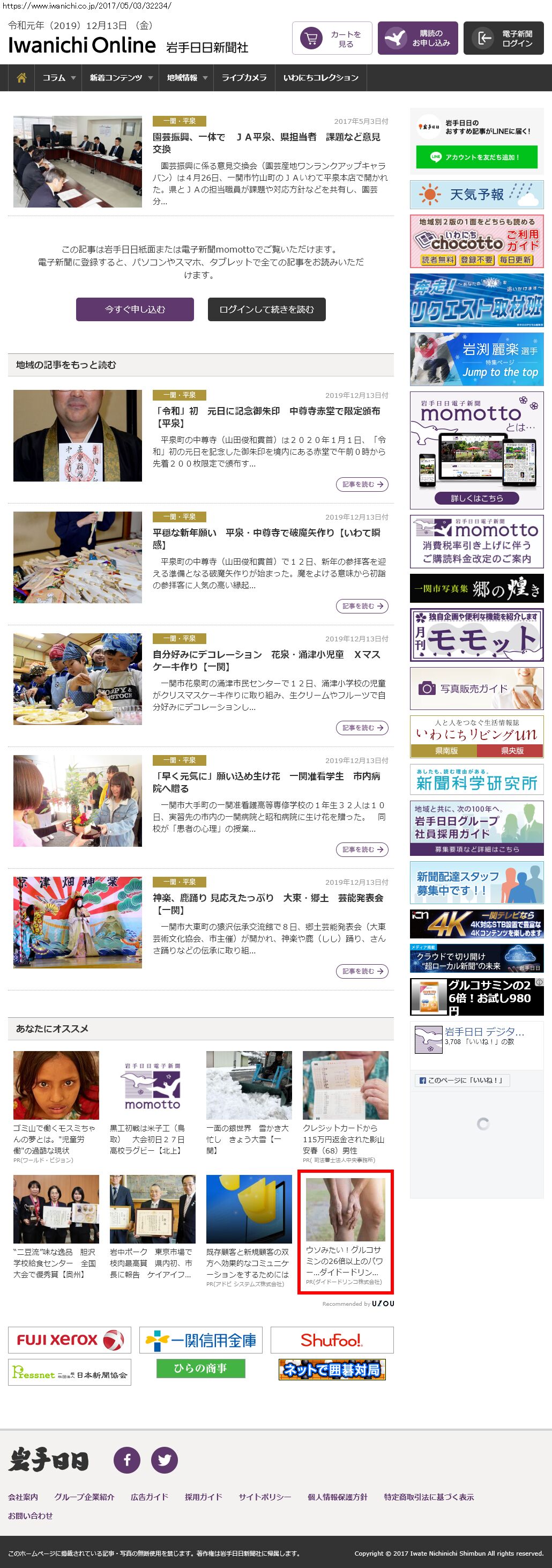The width and height of the screenshot is (552, 1568).
Task: Go to ライブカメラ page
Action: [x=243, y=78]
